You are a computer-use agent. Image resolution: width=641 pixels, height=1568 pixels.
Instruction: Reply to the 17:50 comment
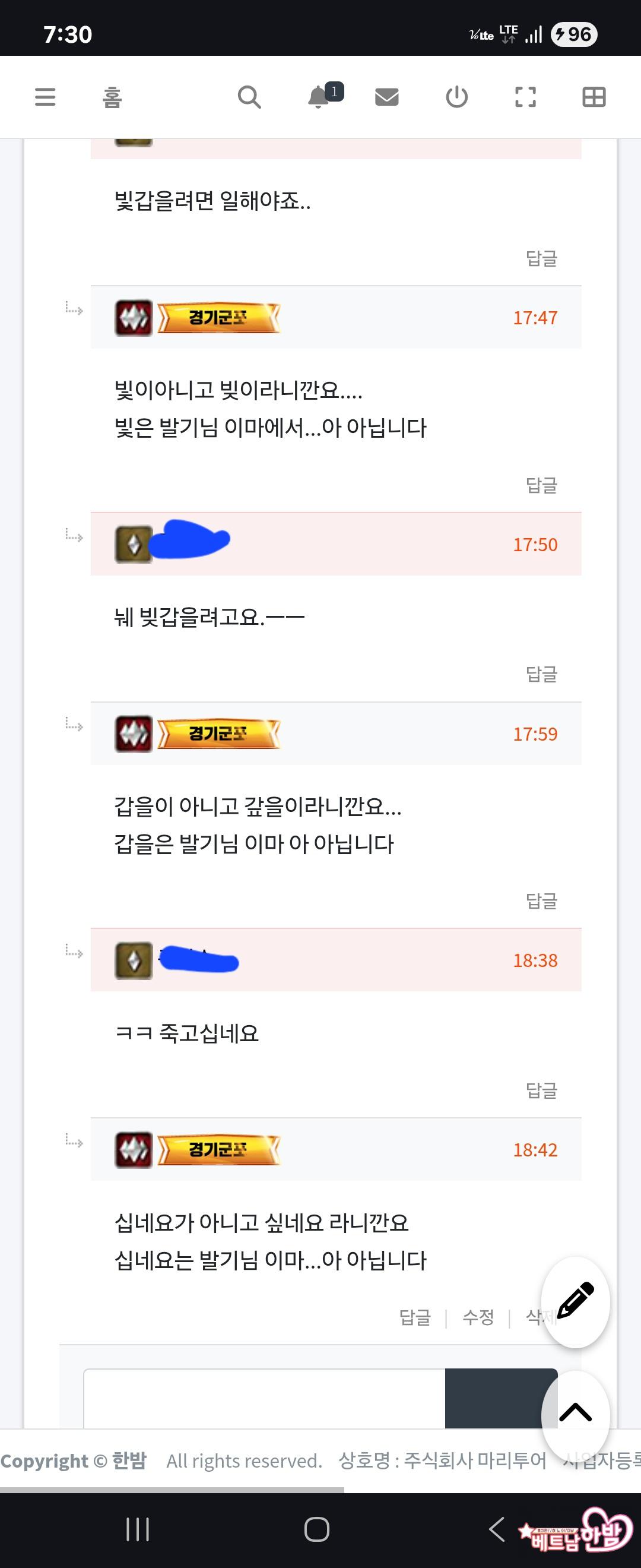(x=541, y=674)
